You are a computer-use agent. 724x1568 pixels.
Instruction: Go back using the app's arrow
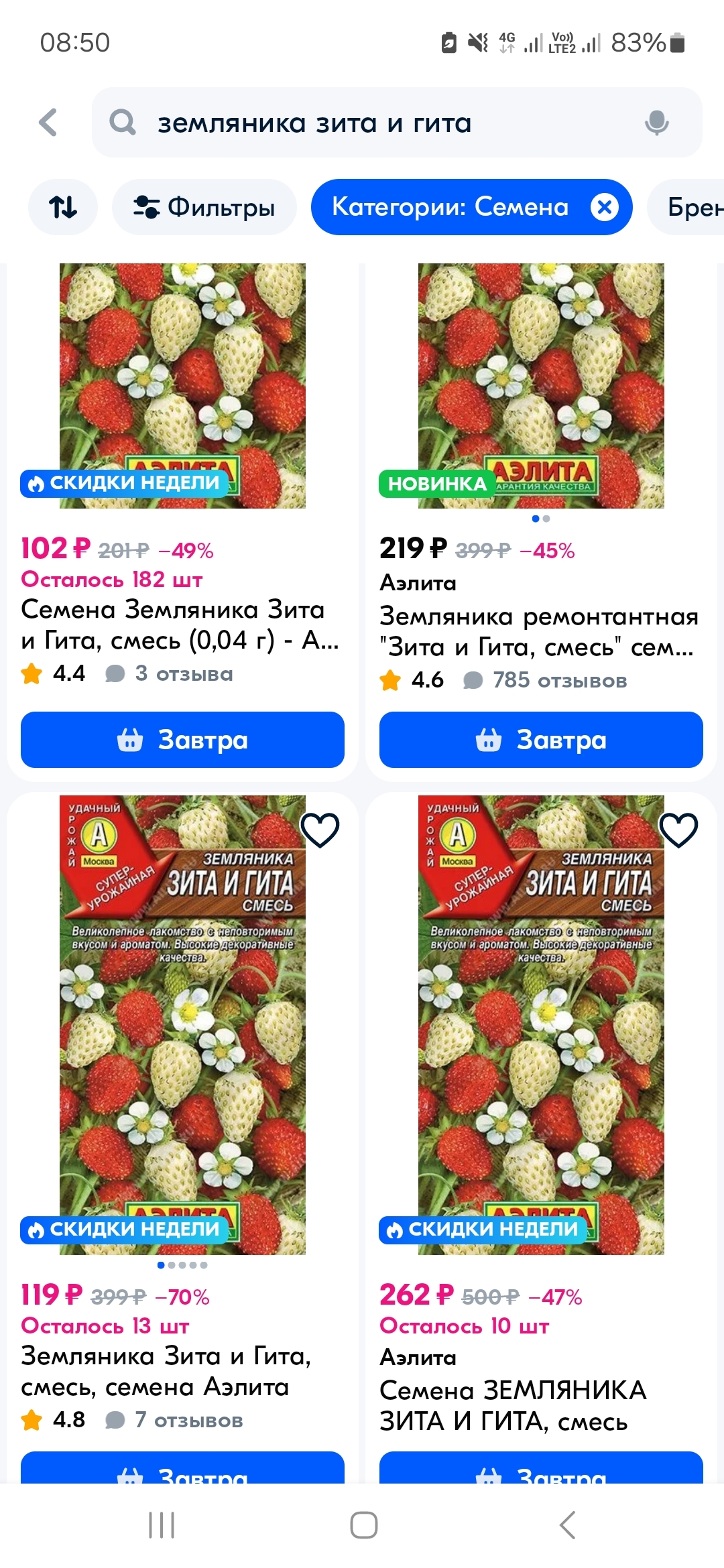point(48,123)
